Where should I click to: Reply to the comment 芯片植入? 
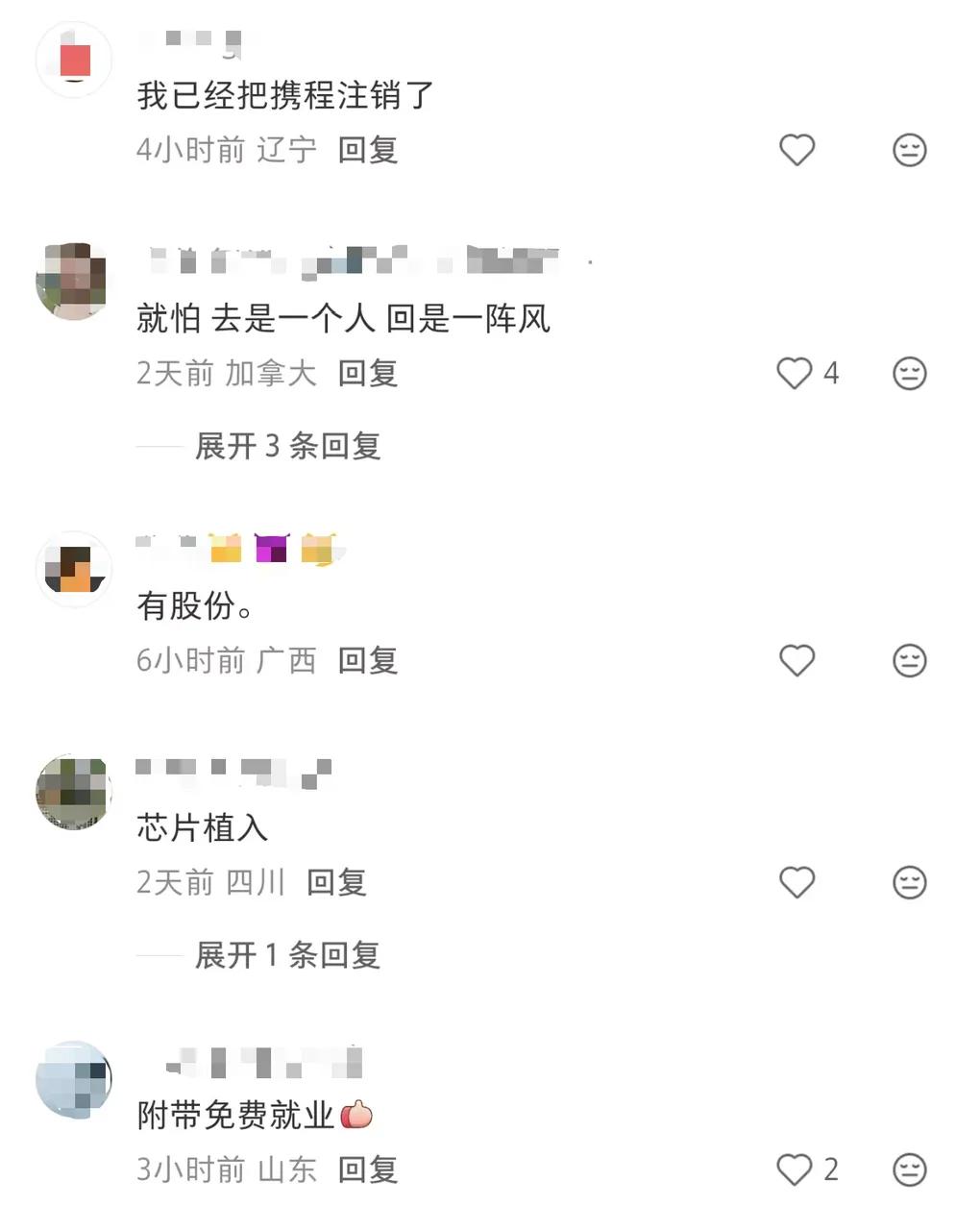pyautogui.click(x=336, y=882)
